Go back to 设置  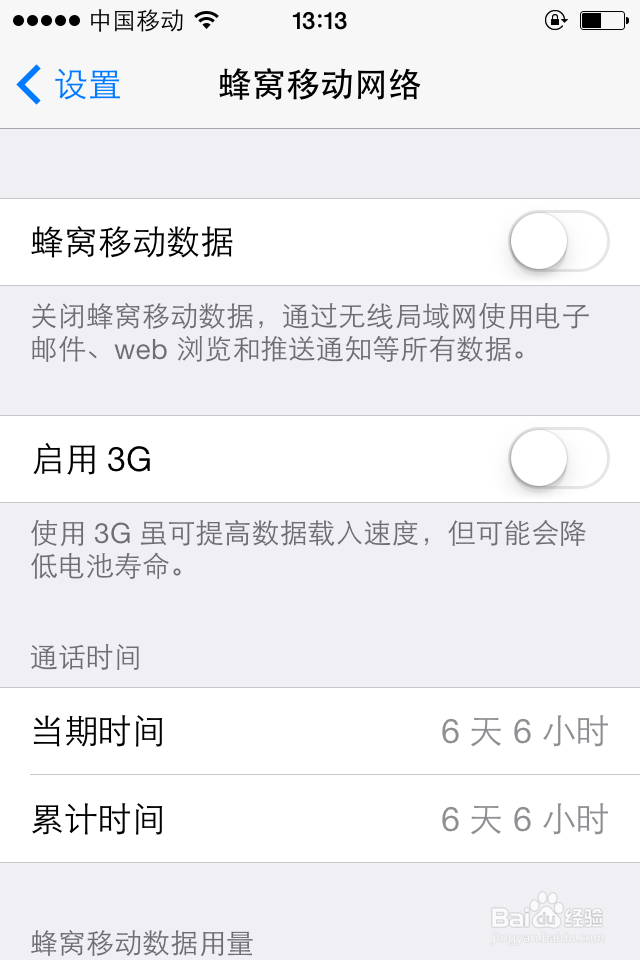(69, 84)
